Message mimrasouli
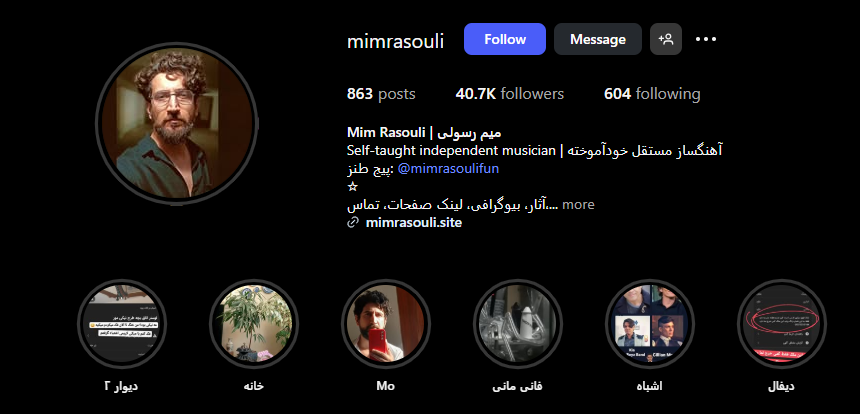This screenshot has height=414, width=860. (x=597, y=39)
